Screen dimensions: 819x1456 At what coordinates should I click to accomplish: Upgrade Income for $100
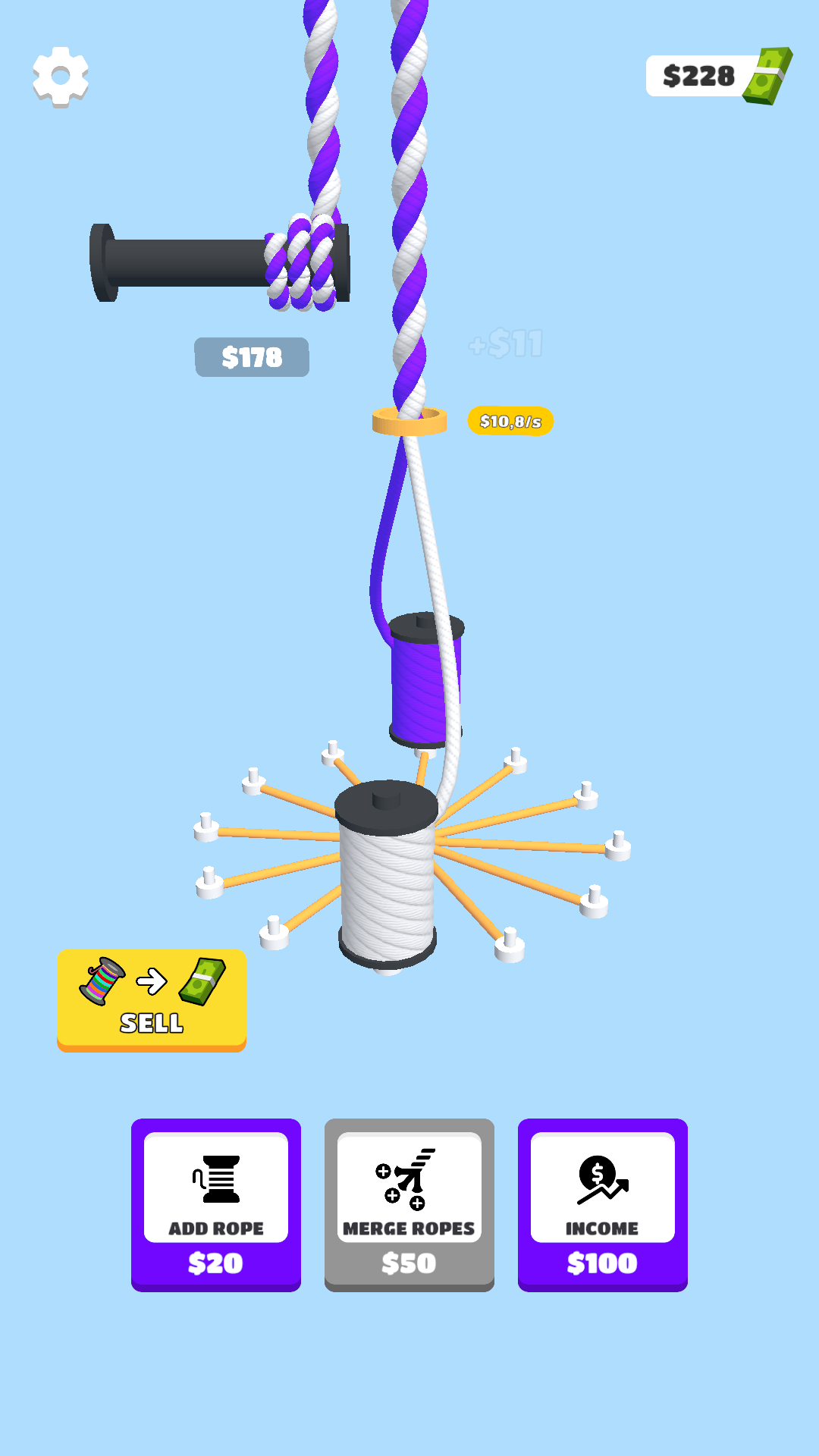[602, 1204]
